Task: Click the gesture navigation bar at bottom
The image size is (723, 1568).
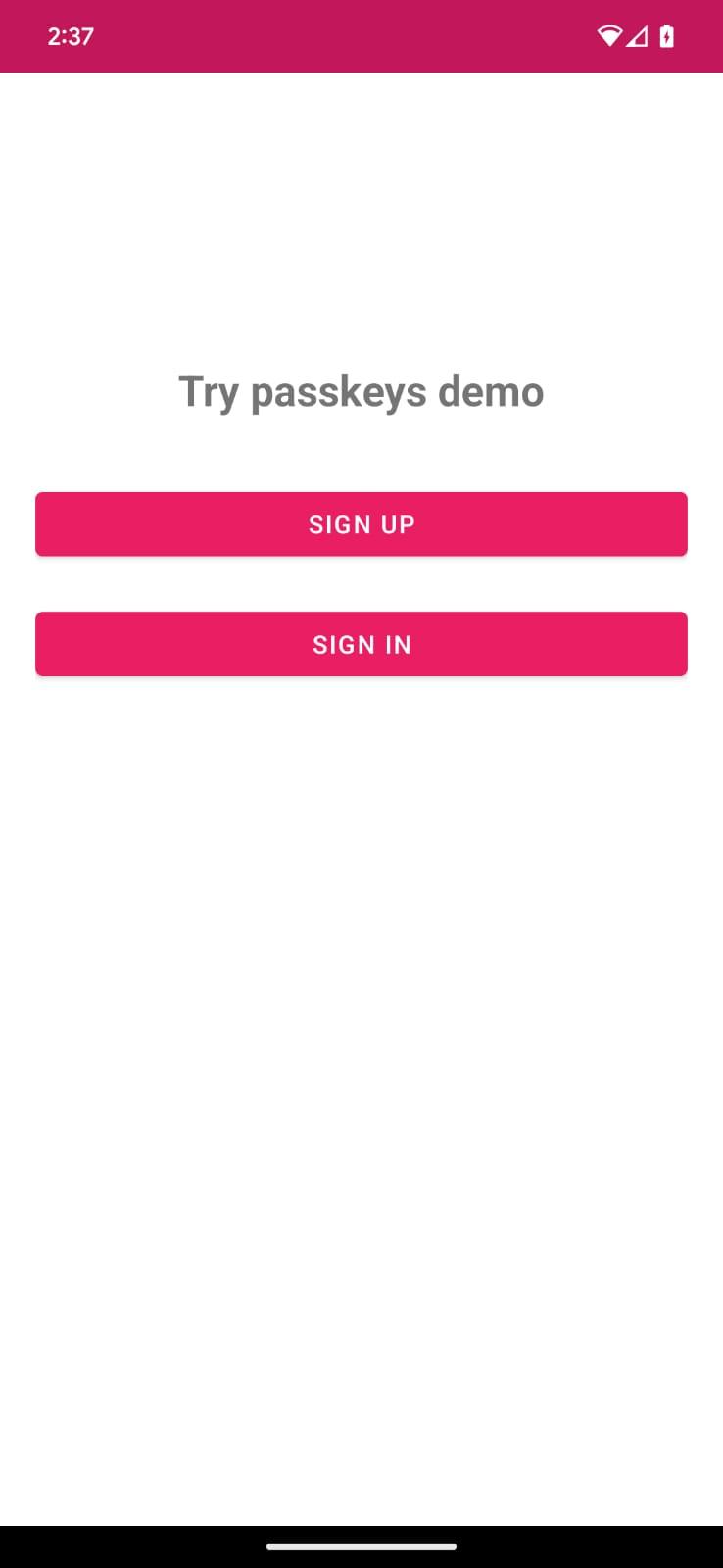Action: coord(361,1547)
